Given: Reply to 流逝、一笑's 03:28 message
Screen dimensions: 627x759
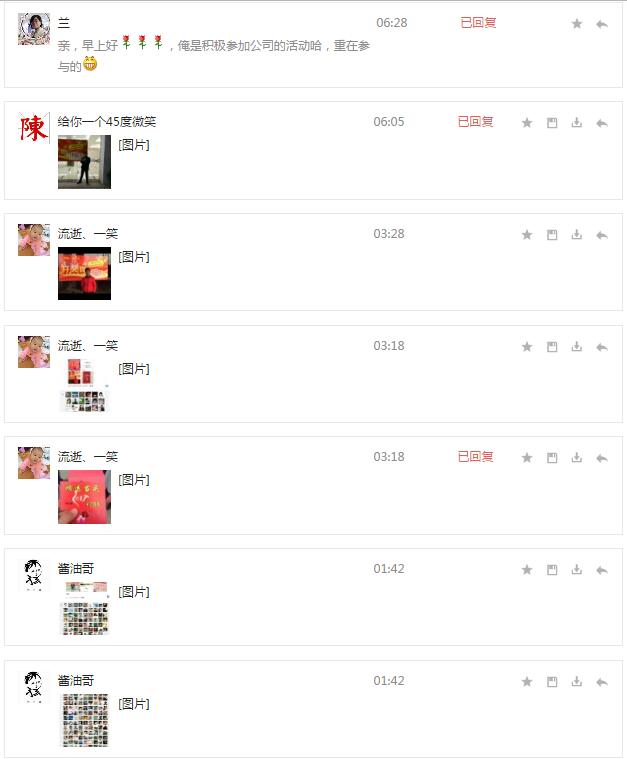Looking at the screenshot, I should click(602, 235).
